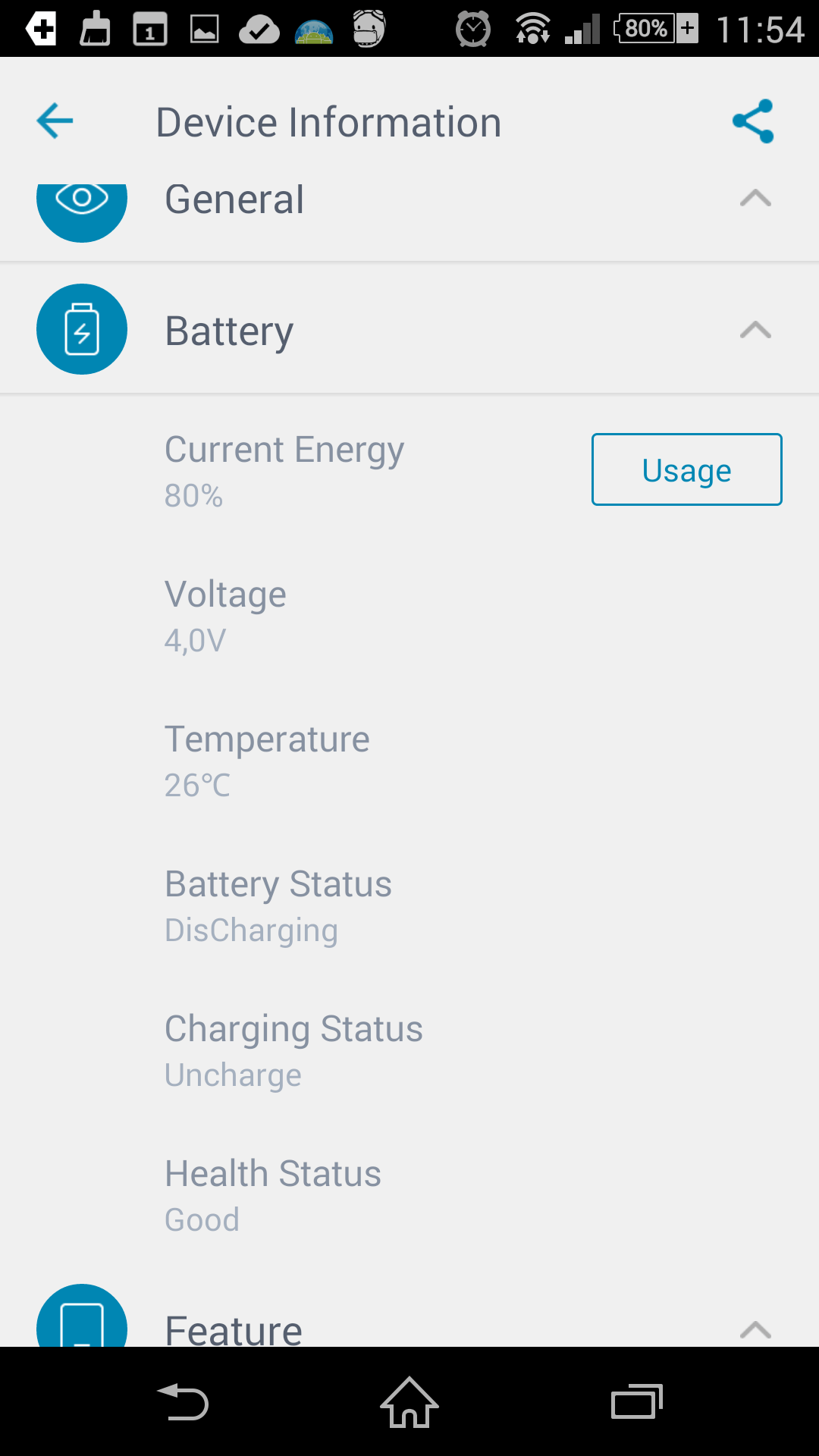
Task: Go back using the top-left arrow
Action: coord(55,121)
